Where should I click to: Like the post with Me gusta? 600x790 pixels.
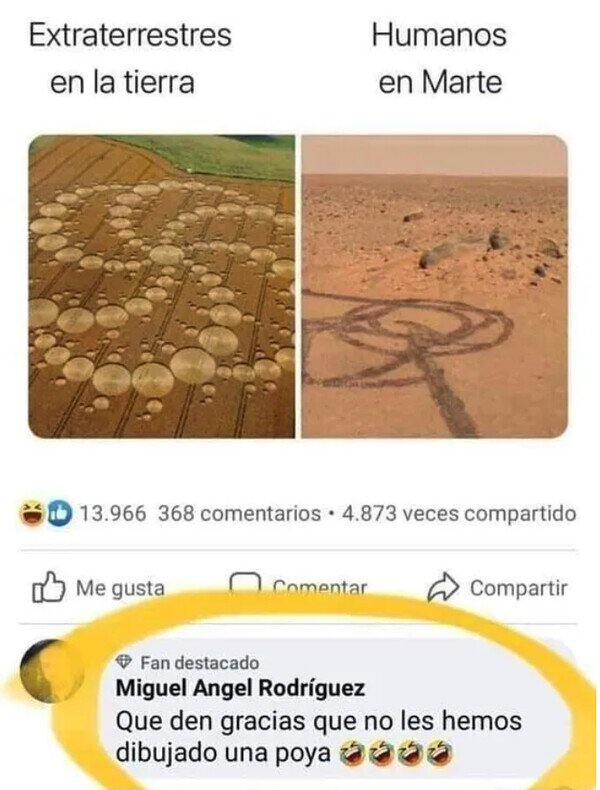(x=99, y=587)
